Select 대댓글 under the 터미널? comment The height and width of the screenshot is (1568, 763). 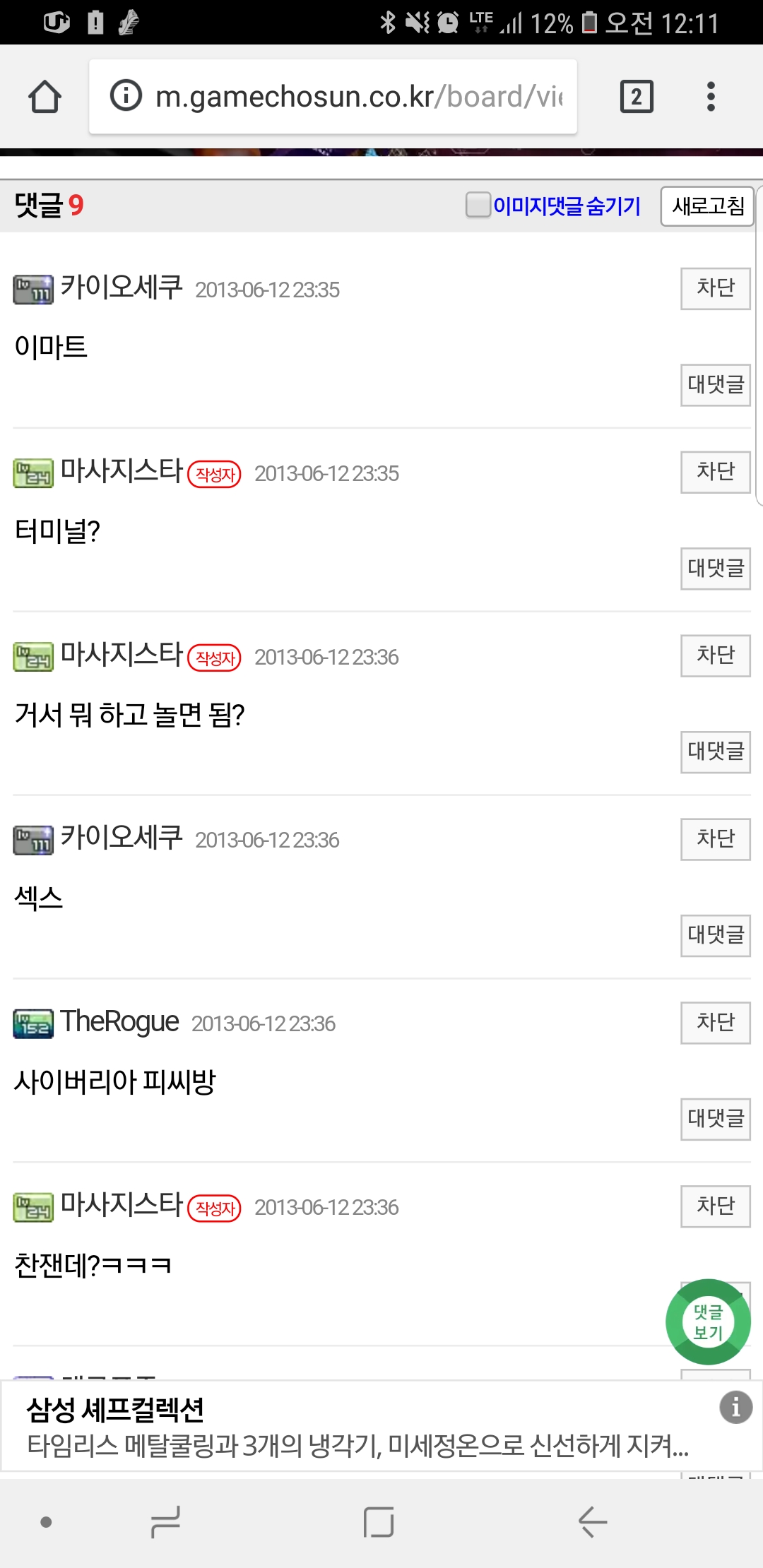715,569
